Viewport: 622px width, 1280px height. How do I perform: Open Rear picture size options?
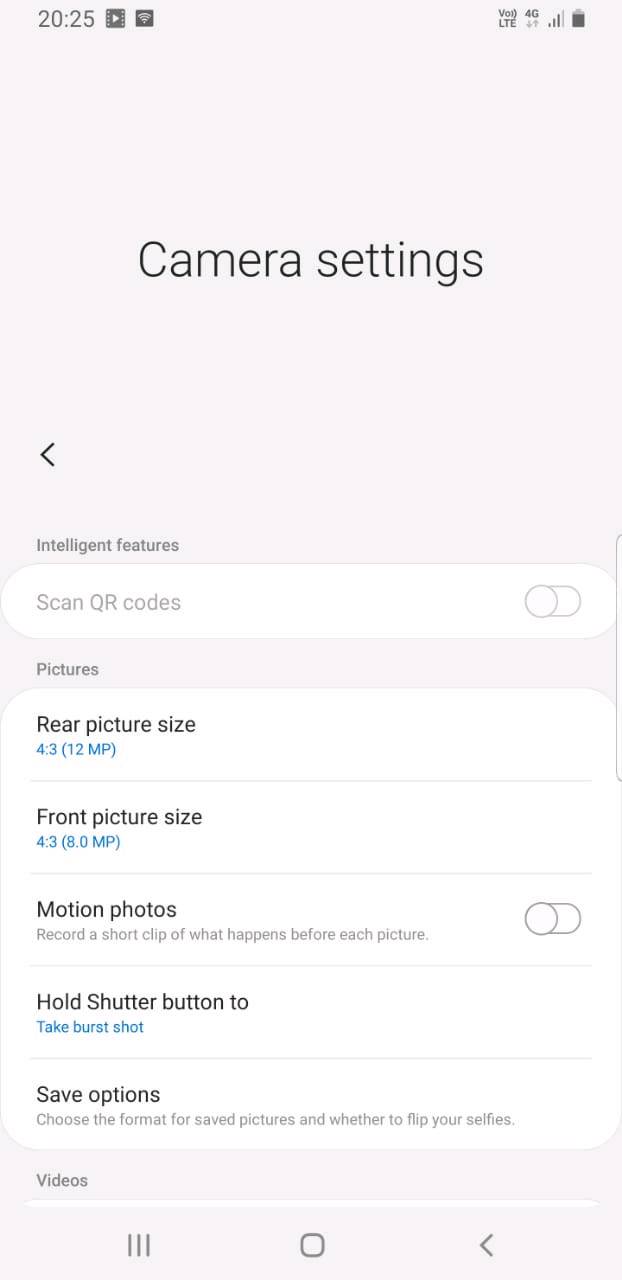[x=310, y=735]
